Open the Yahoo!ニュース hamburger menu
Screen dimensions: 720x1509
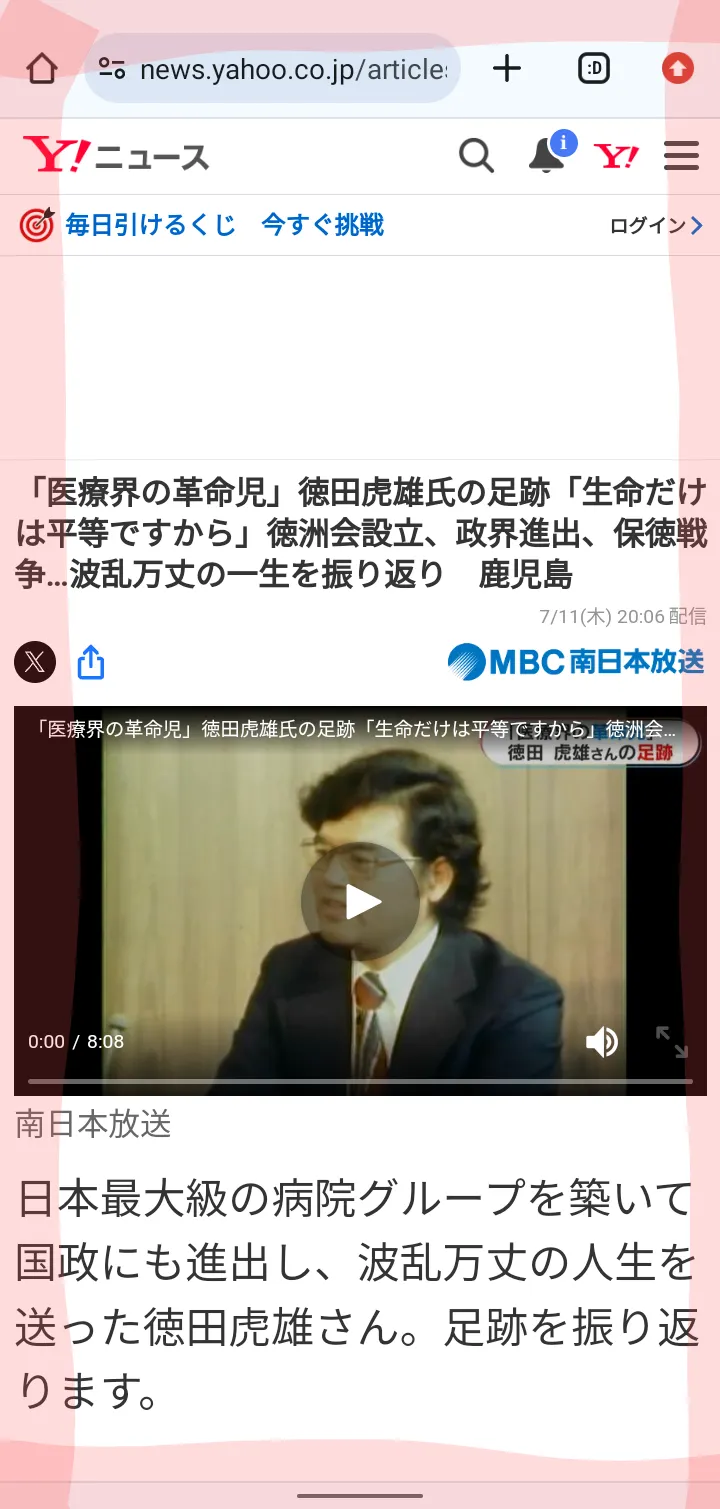pos(682,156)
